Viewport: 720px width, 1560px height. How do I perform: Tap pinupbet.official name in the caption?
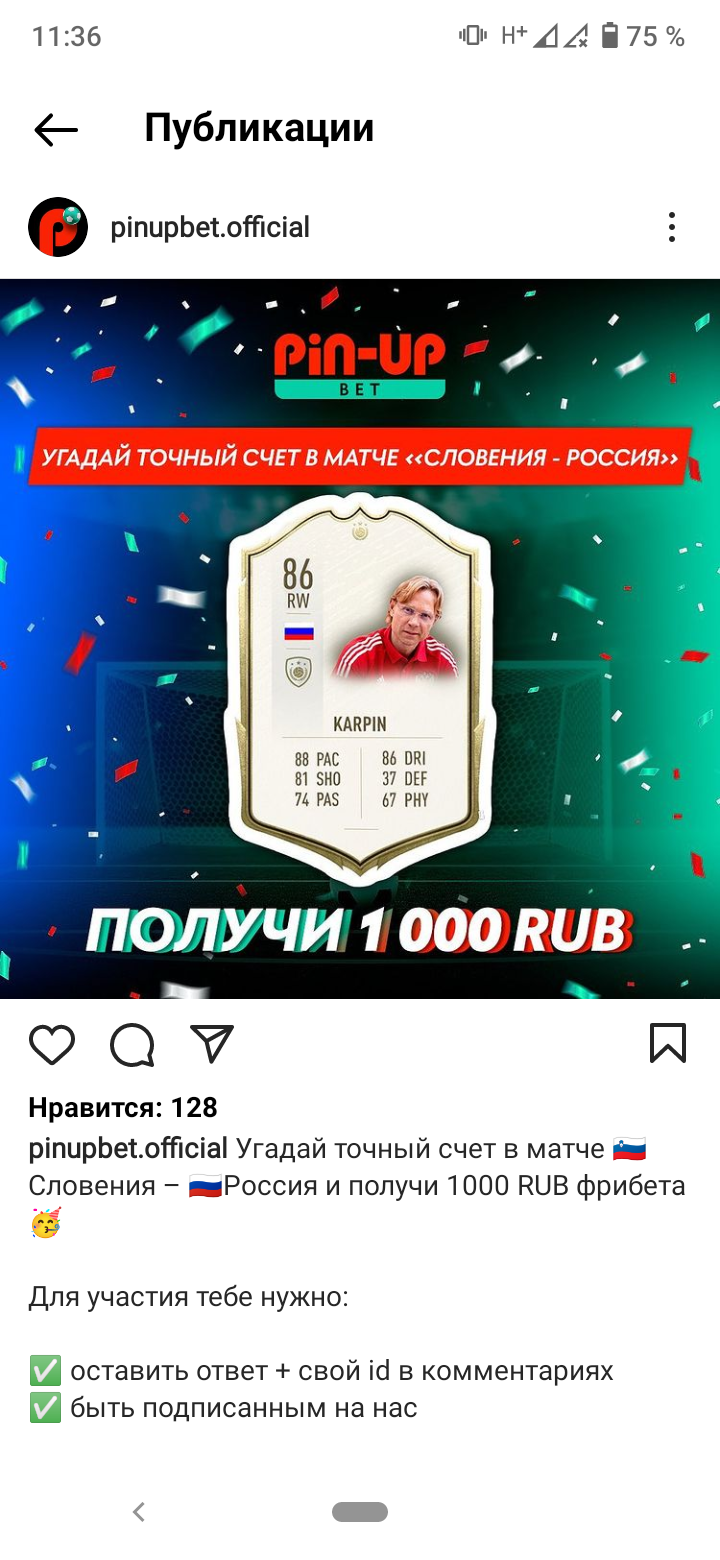click(x=128, y=1148)
